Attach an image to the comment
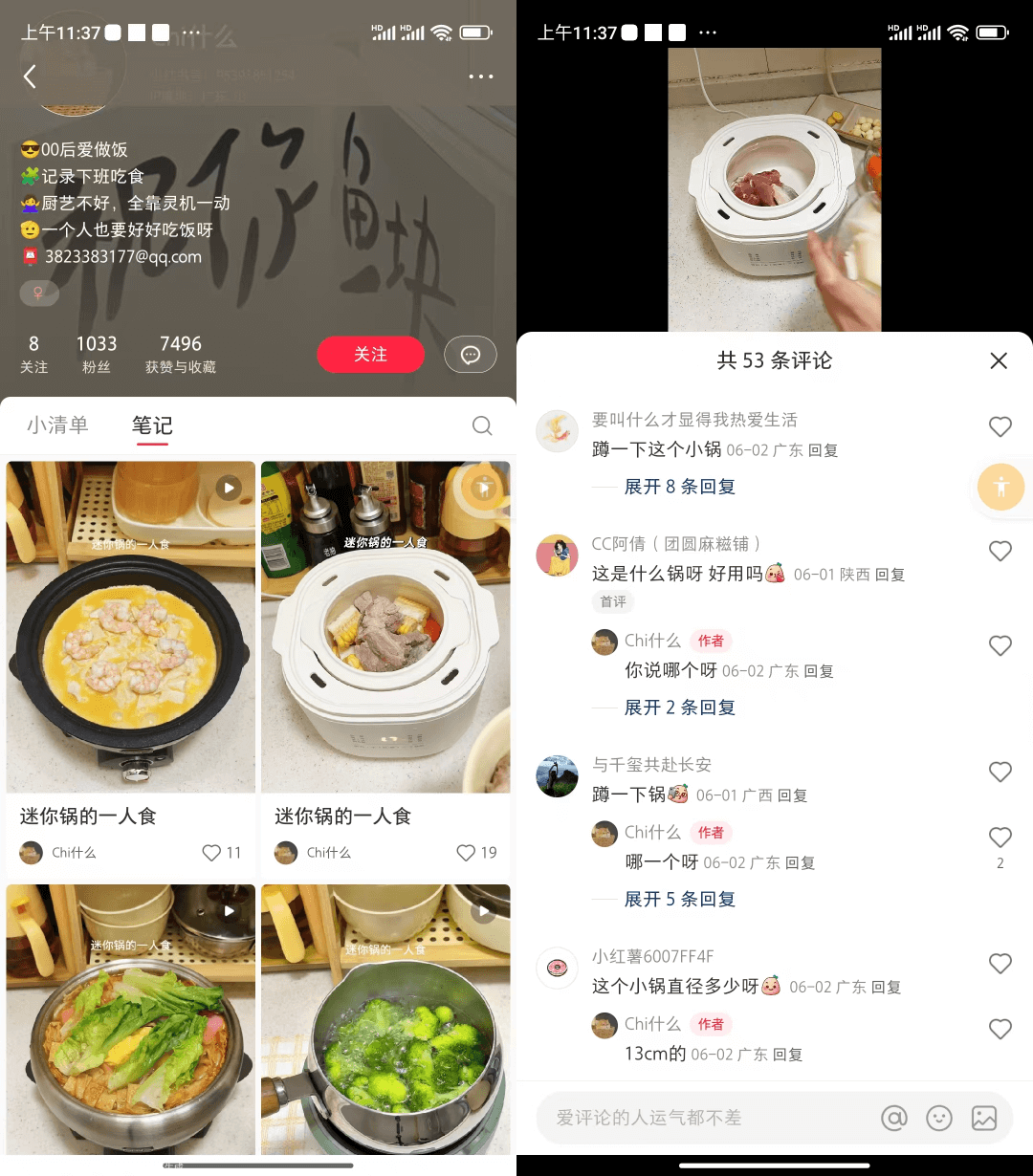1033x1176 pixels. click(983, 1118)
